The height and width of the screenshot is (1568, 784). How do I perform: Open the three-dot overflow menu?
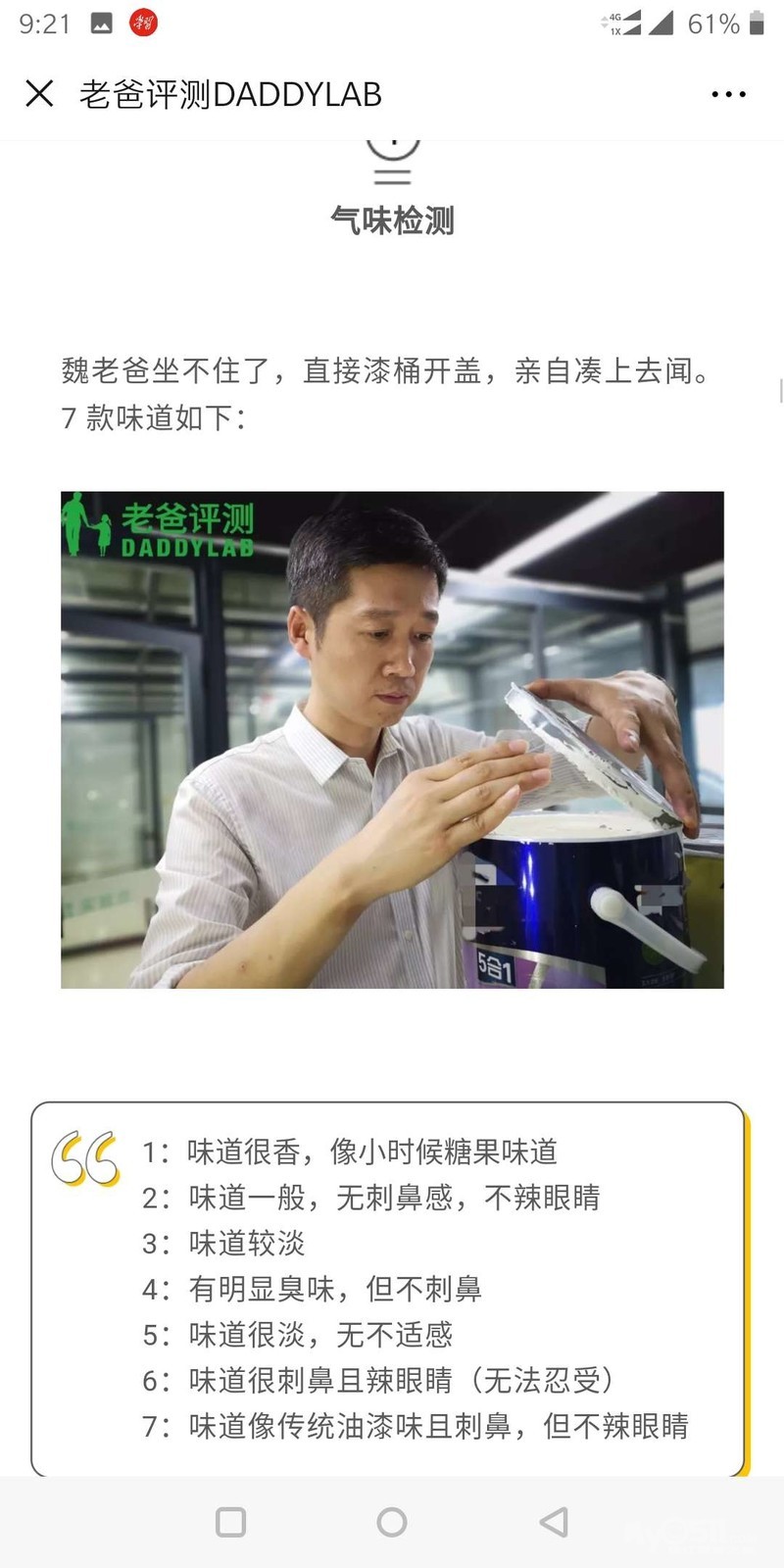click(x=728, y=94)
